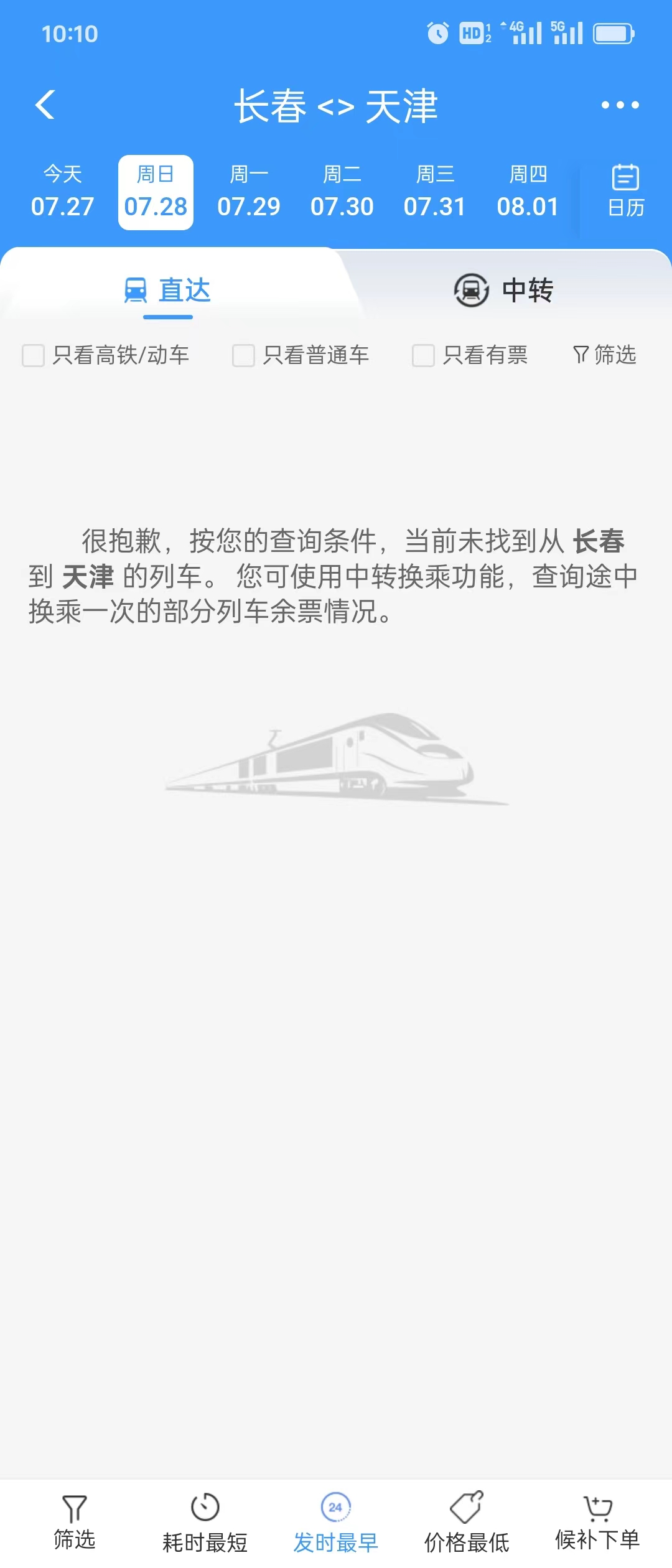Switch to the 直达 direct tab
Image resolution: width=672 pixels, height=1568 pixels.
click(x=168, y=291)
